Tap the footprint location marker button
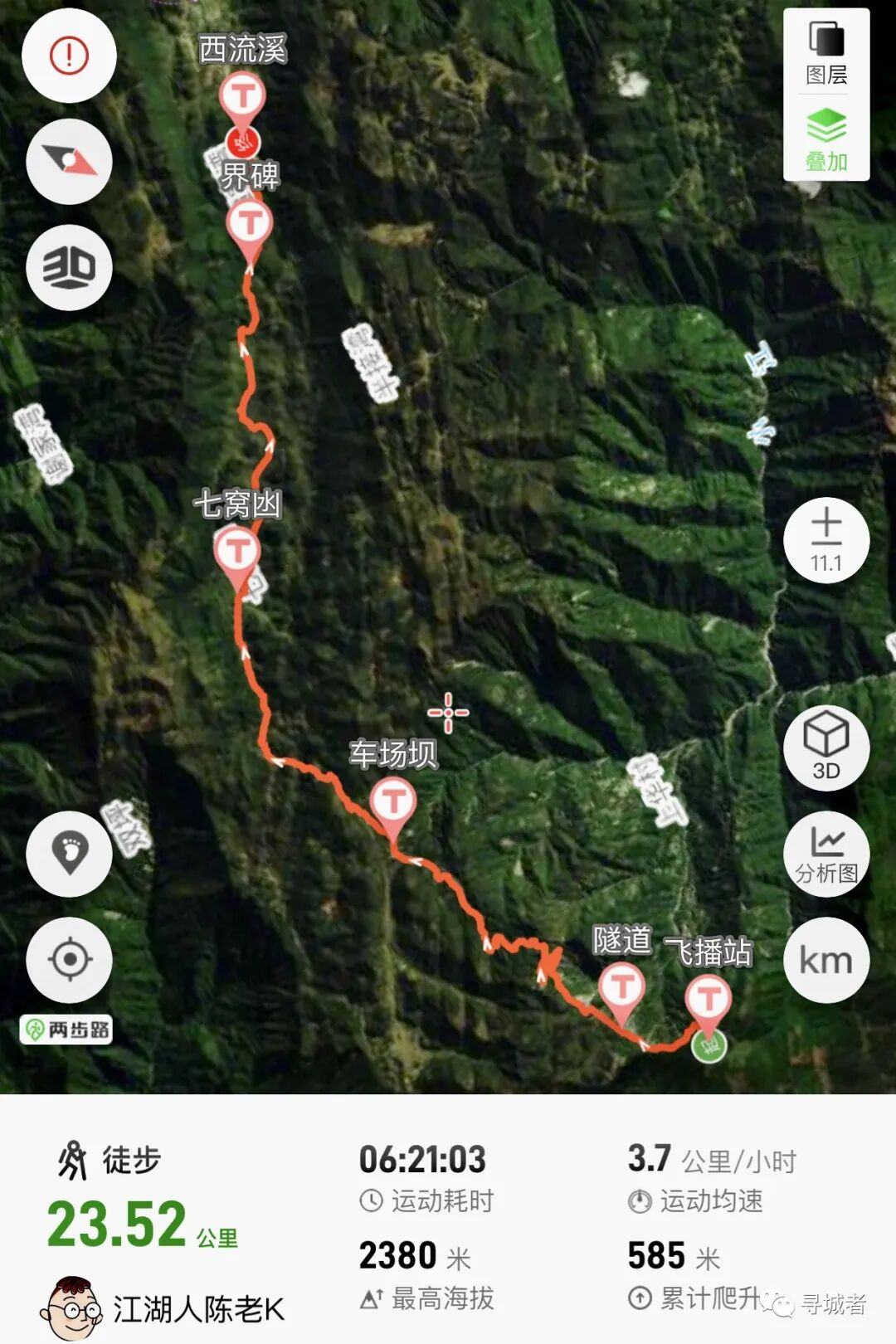896x1344 pixels. (x=69, y=854)
